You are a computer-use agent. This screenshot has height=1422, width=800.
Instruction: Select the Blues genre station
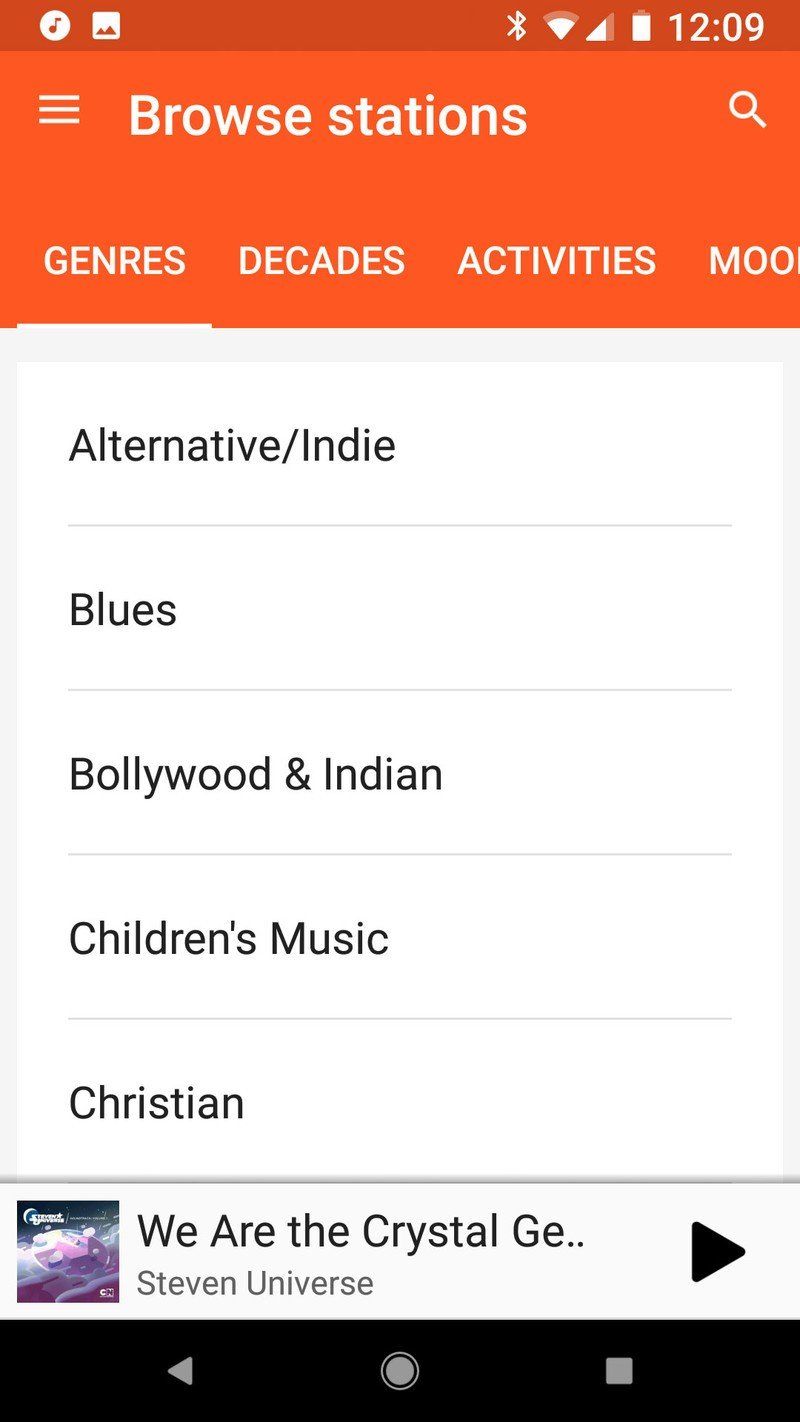[122, 609]
